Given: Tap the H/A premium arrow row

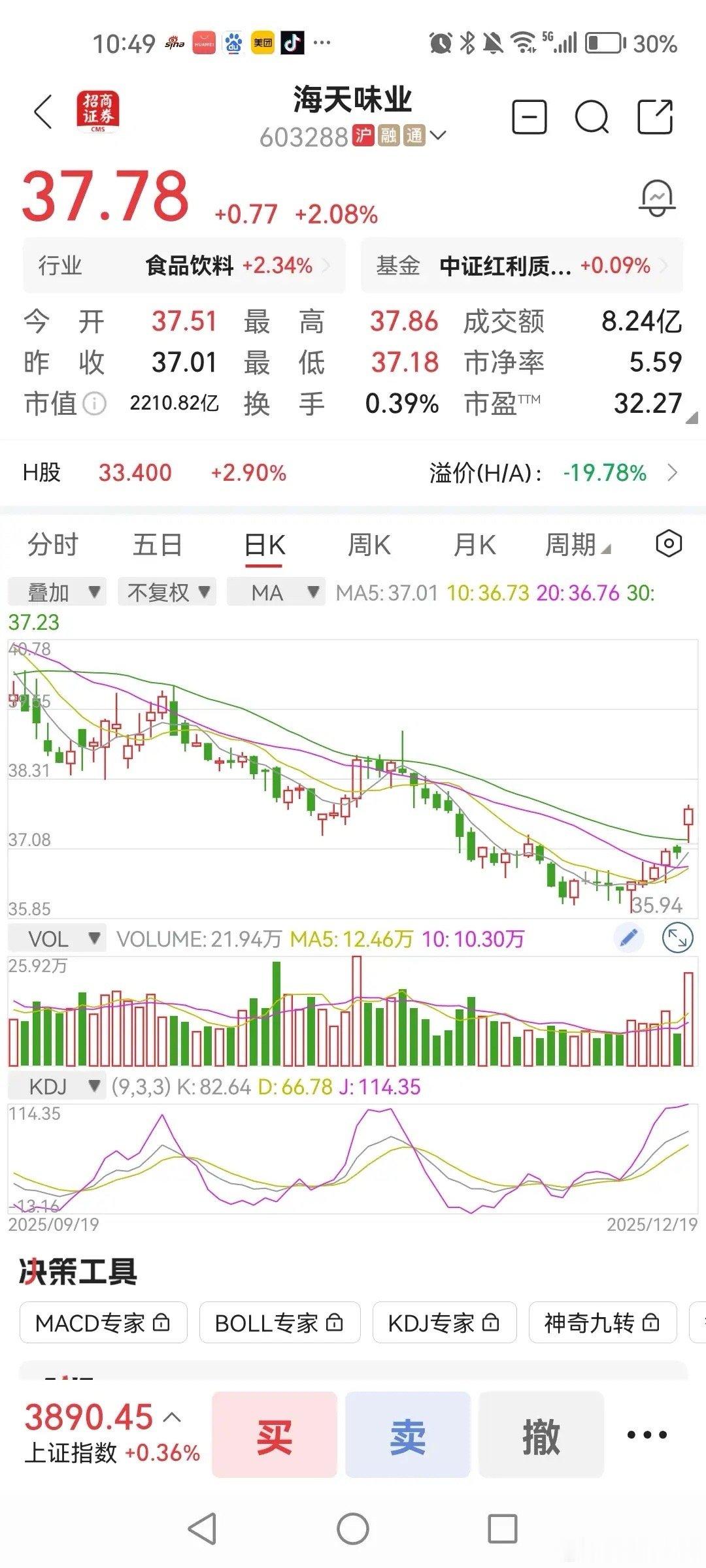Looking at the screenshot, I should pos(675,472).
